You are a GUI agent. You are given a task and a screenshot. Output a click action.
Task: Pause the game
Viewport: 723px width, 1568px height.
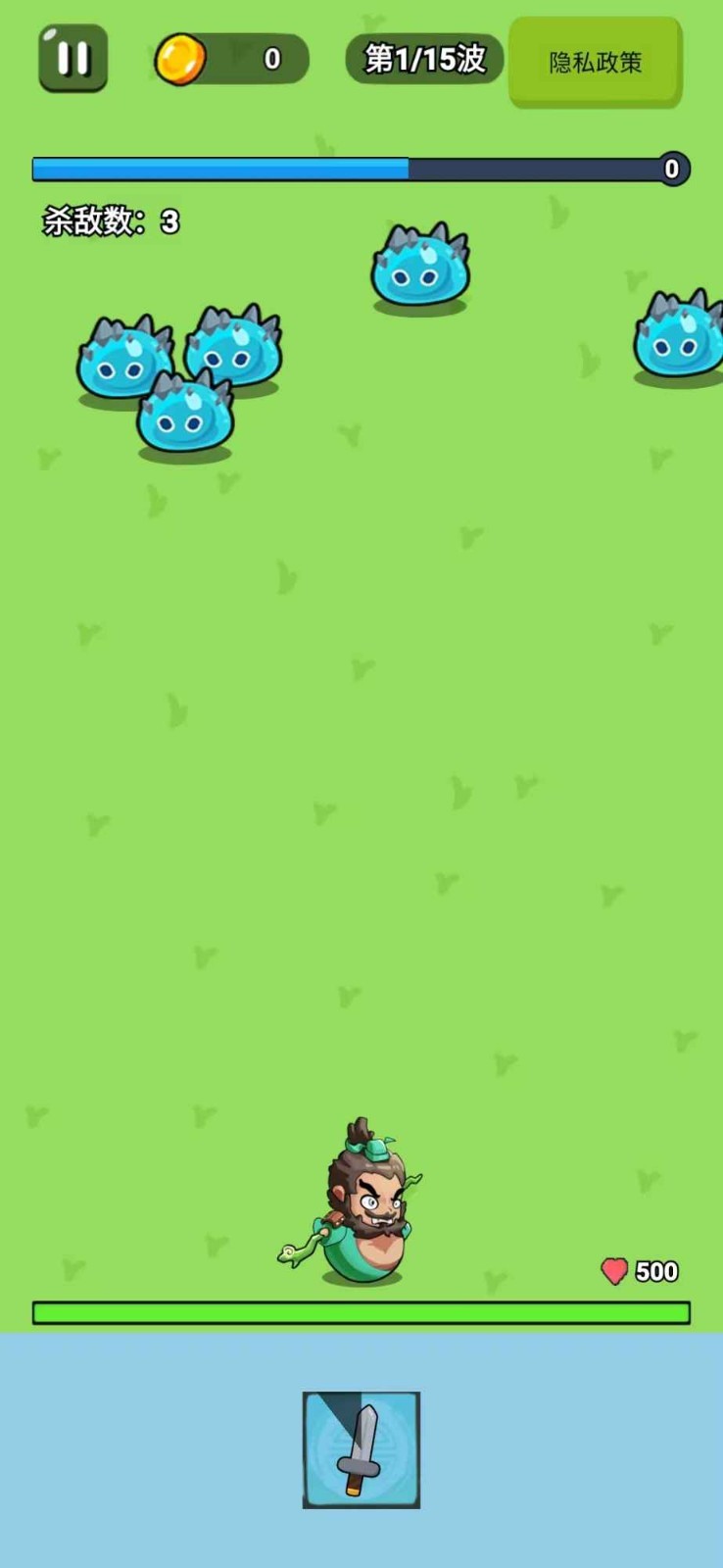point(73,59)
